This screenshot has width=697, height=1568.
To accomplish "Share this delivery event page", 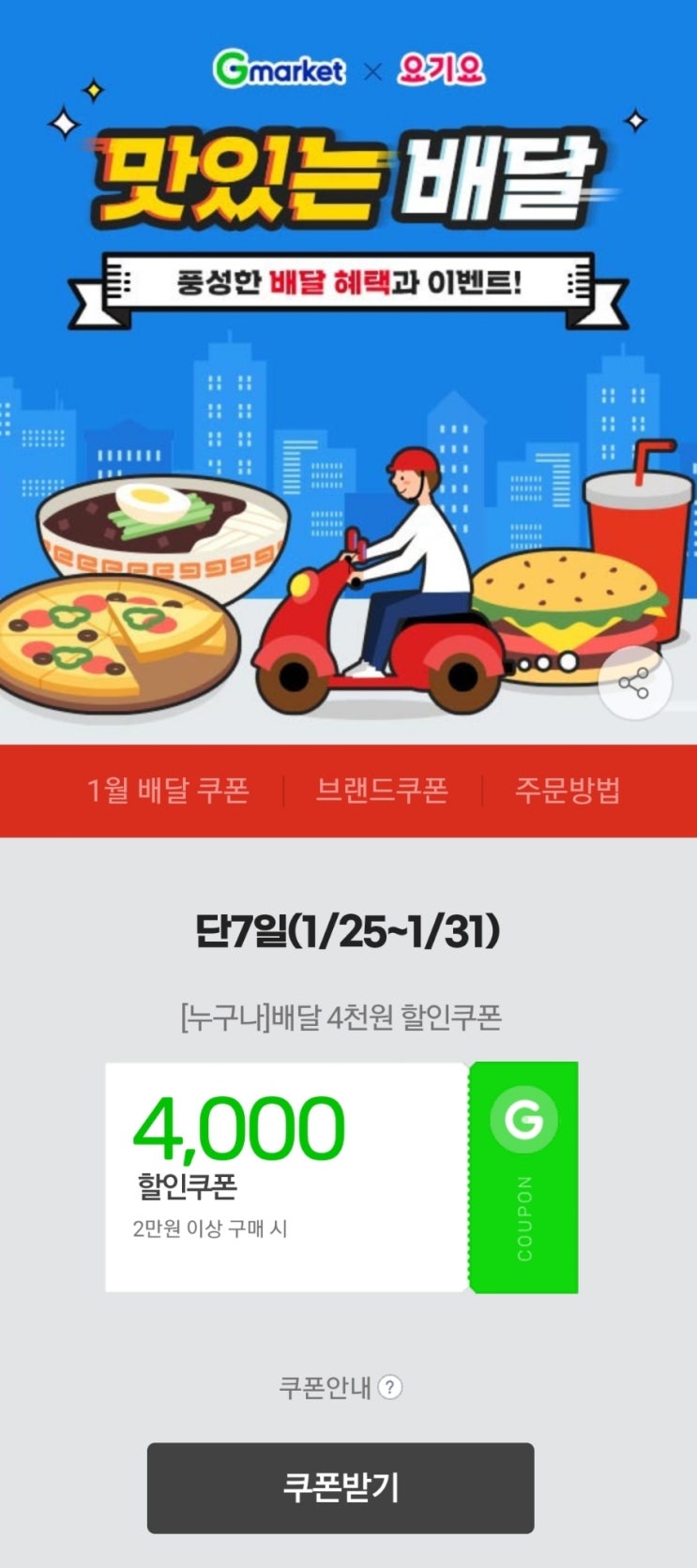I will 635,683.
